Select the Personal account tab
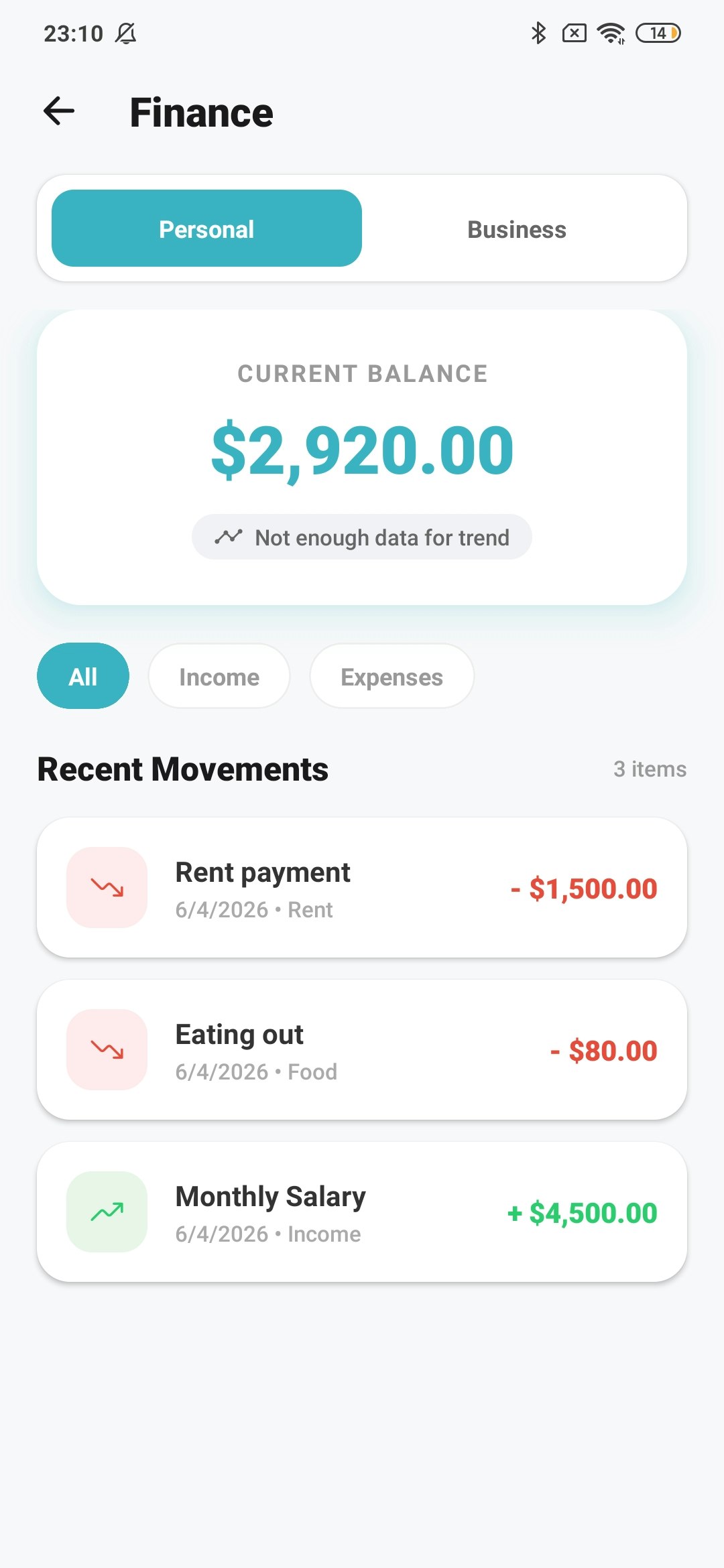This screenshot has height=1568, width=724. coord(206,229)
